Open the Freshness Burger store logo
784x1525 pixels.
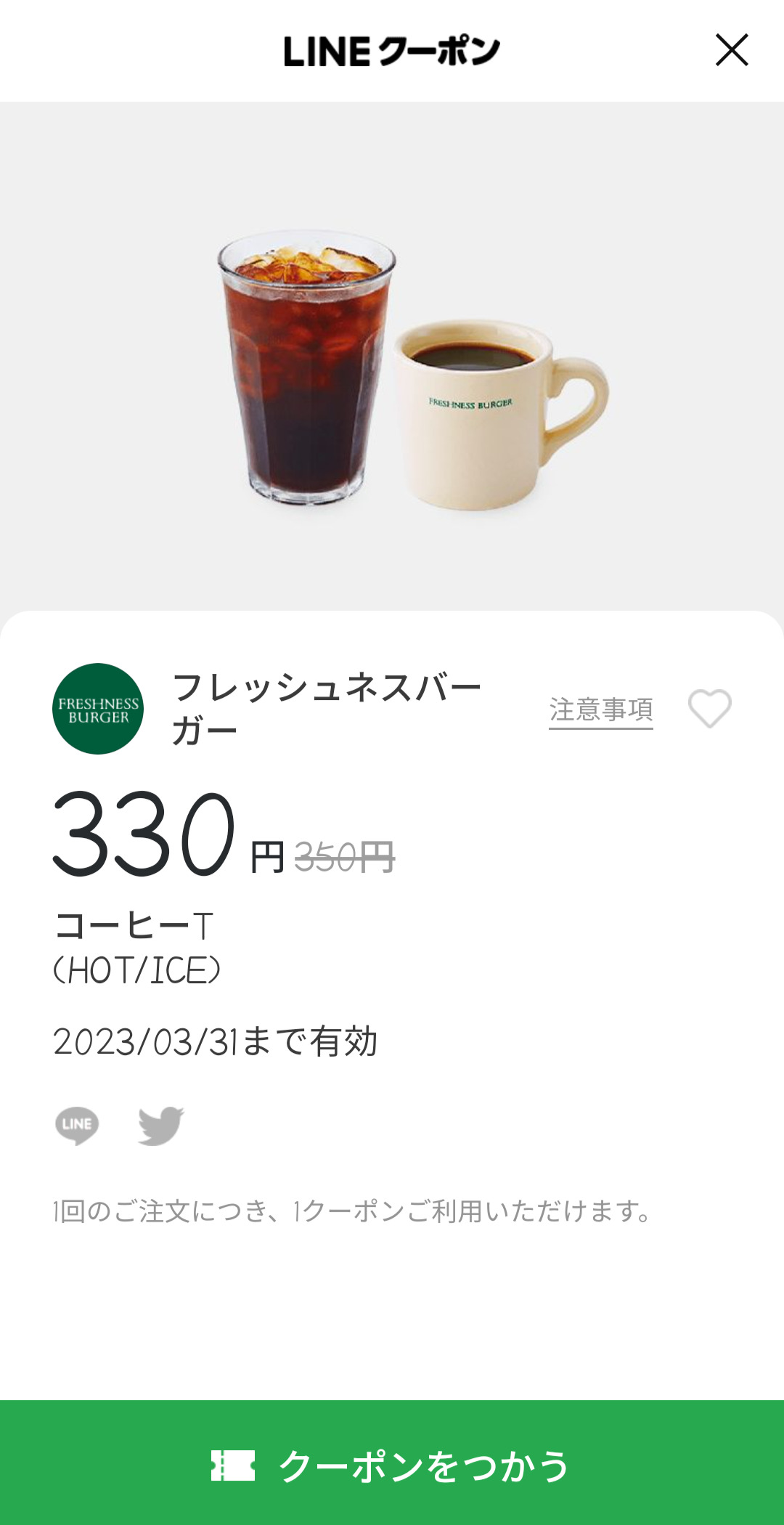[98, 709]
